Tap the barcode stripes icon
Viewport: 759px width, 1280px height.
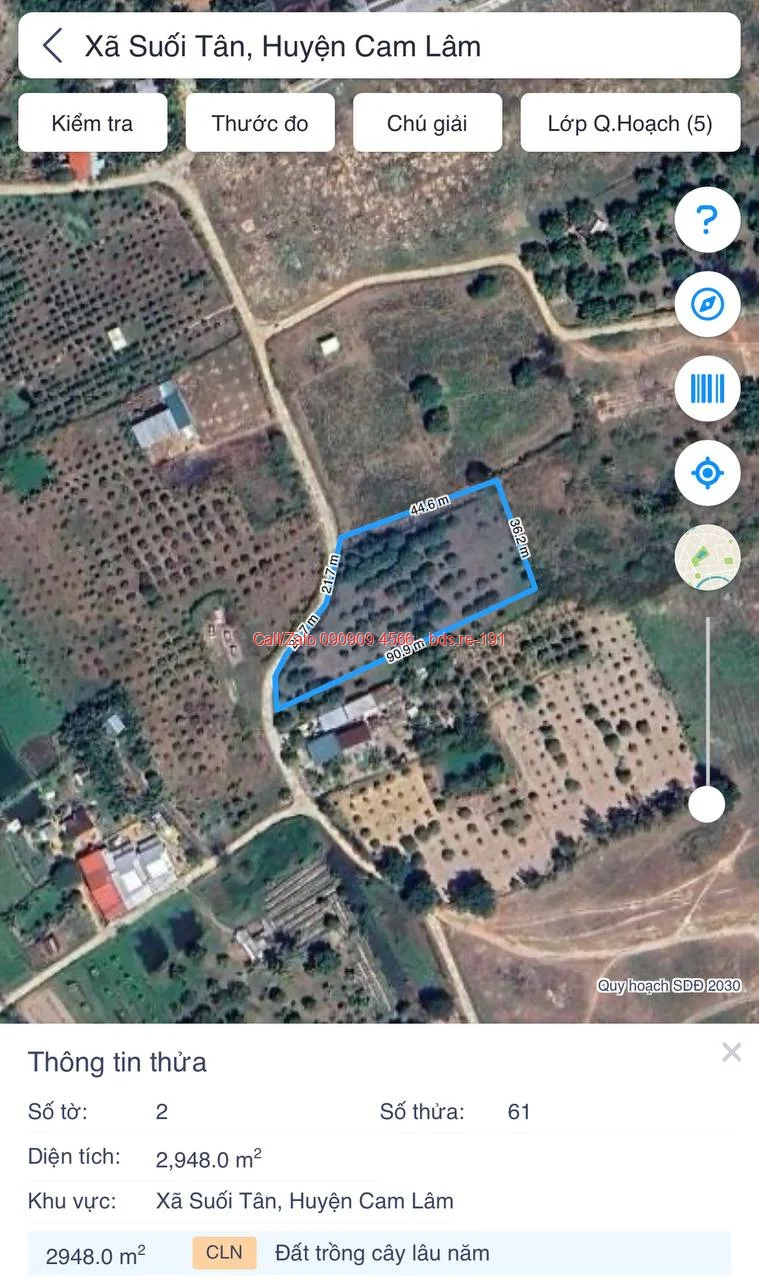(x=707, y=388)
